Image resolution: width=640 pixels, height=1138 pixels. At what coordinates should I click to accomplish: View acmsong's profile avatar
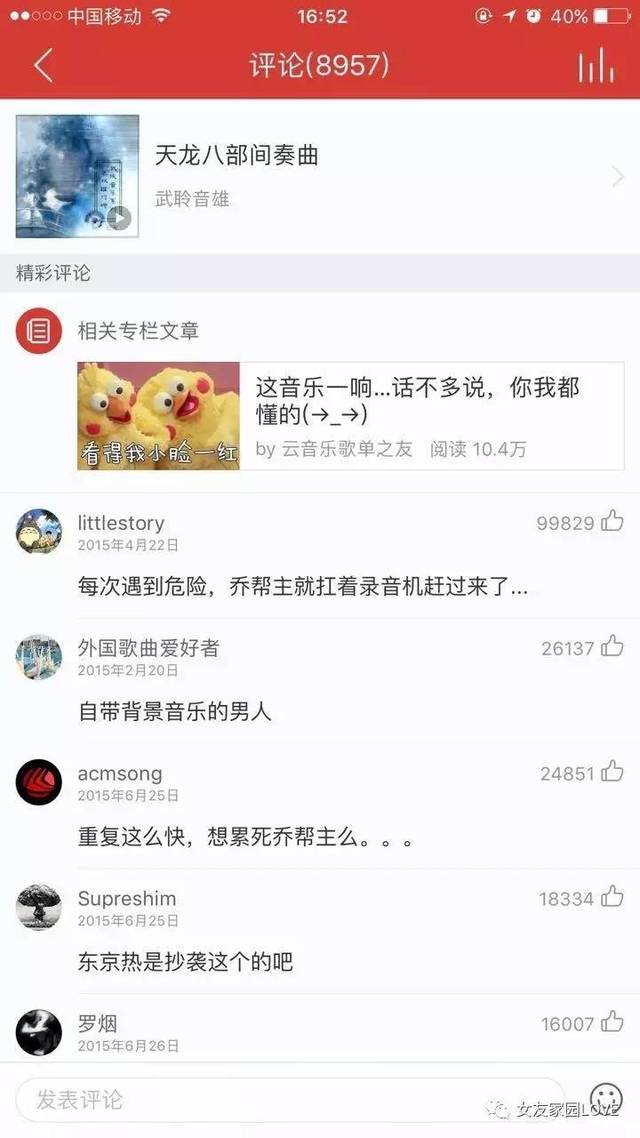pos(38,782)
